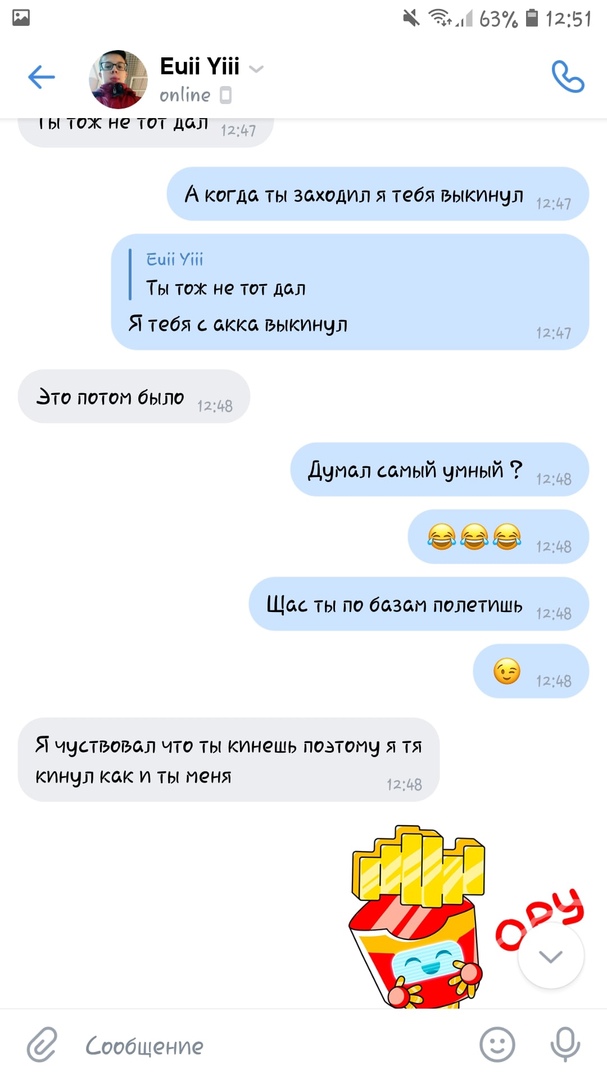Screen dimensions: 607x1080
Task: Go back to the conversations list
Action: coord(41,78)
